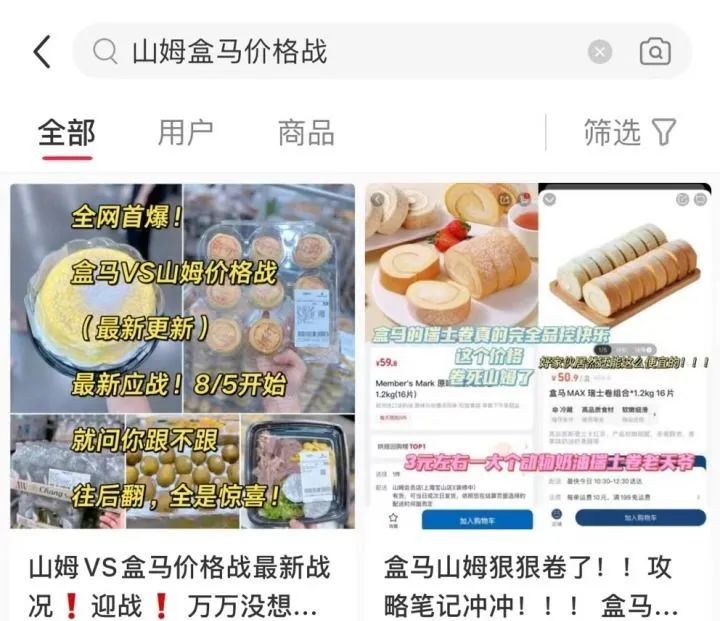This screenshot has height=621, width=720.
Task: Switch to the 商品 tab
Action: pos(305,132)
